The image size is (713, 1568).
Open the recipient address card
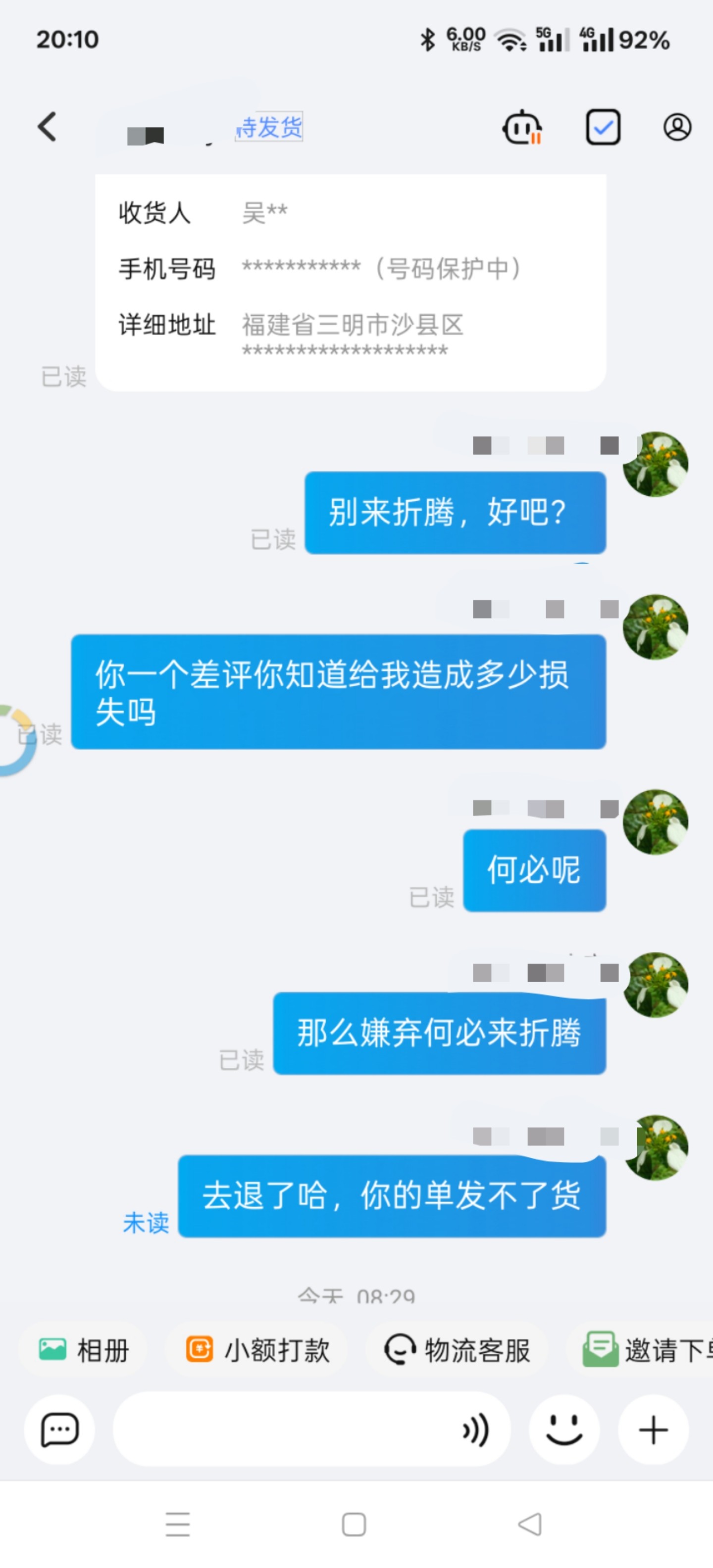pyautogui.click(x=350, y=283)
